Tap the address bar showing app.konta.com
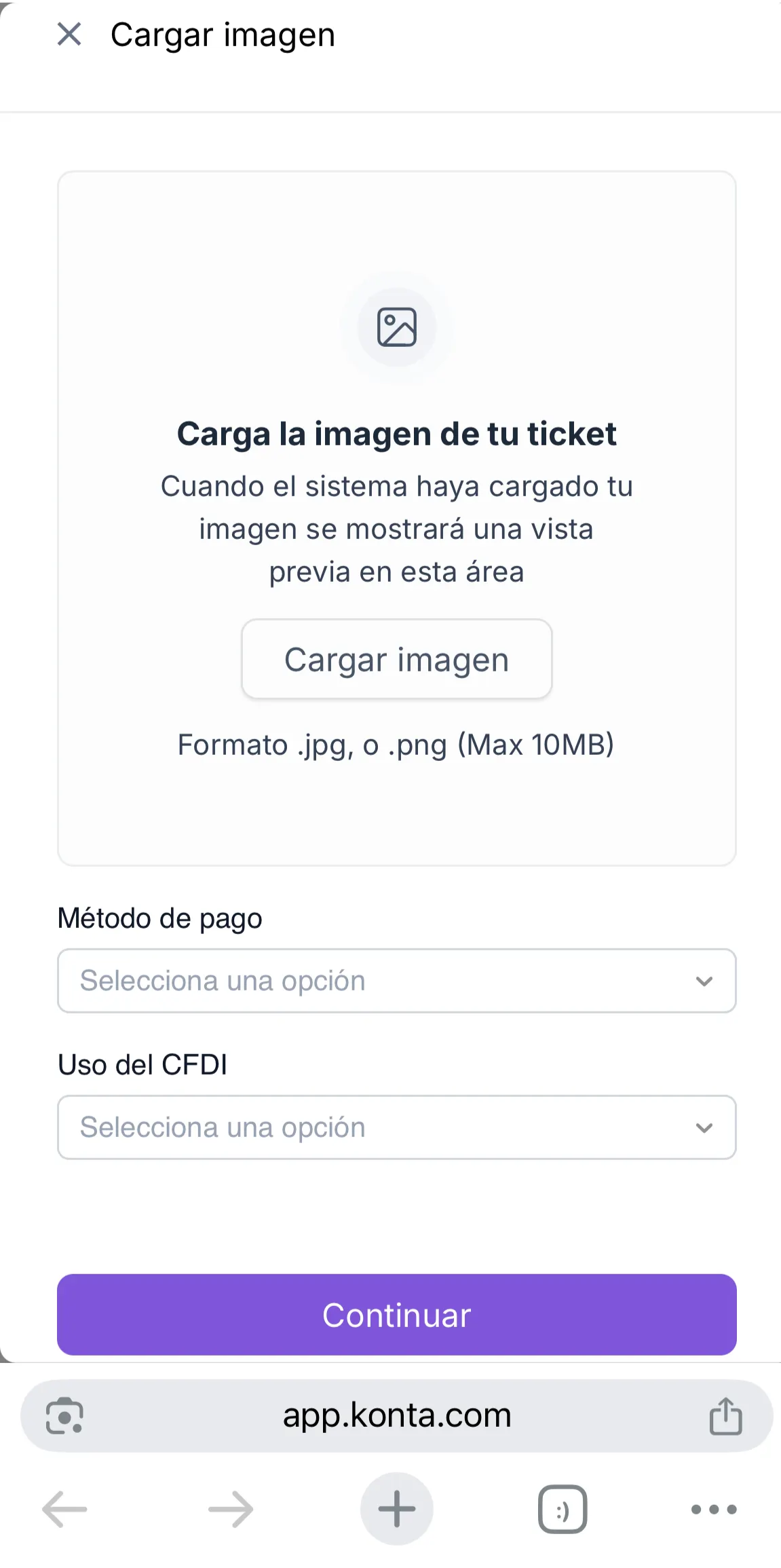Image resolution: width=781 pixels, height=1568 pixels. (396, 1415)
